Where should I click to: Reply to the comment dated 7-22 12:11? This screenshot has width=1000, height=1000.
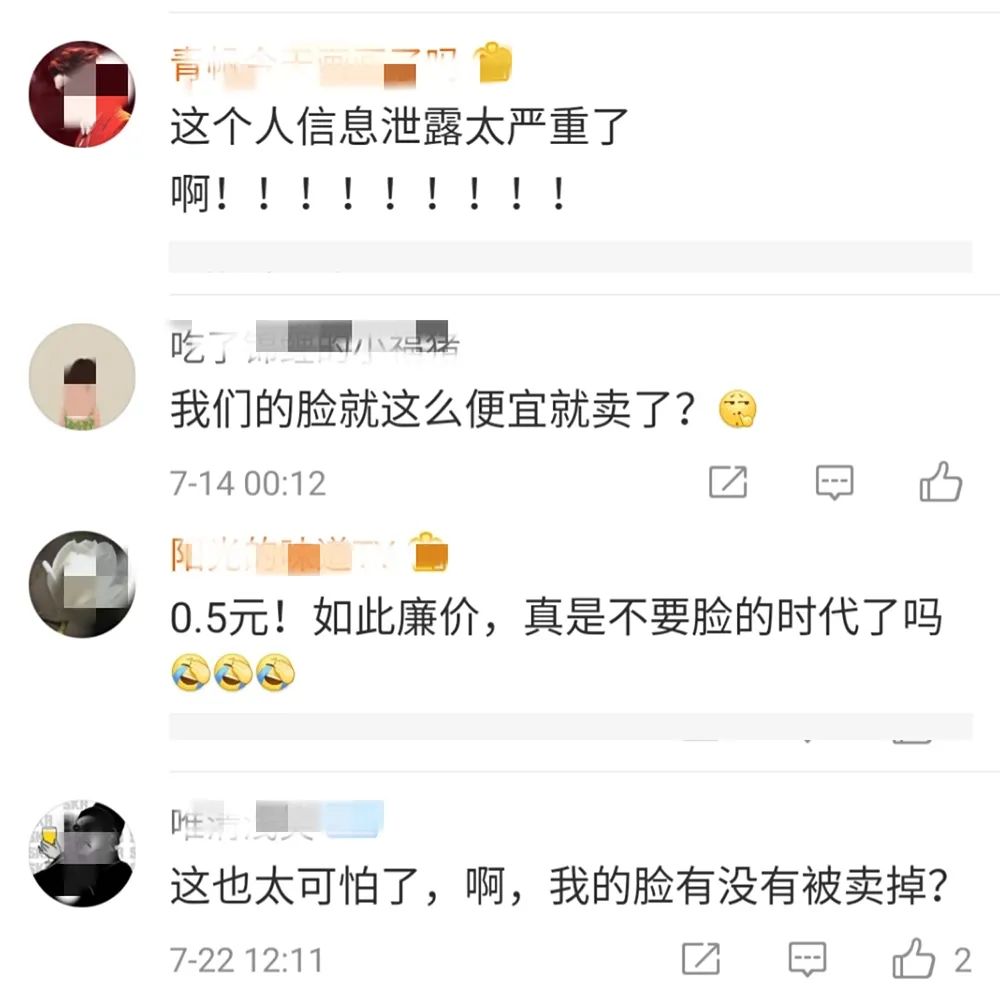pyautogui.click(x=807, y=959)
